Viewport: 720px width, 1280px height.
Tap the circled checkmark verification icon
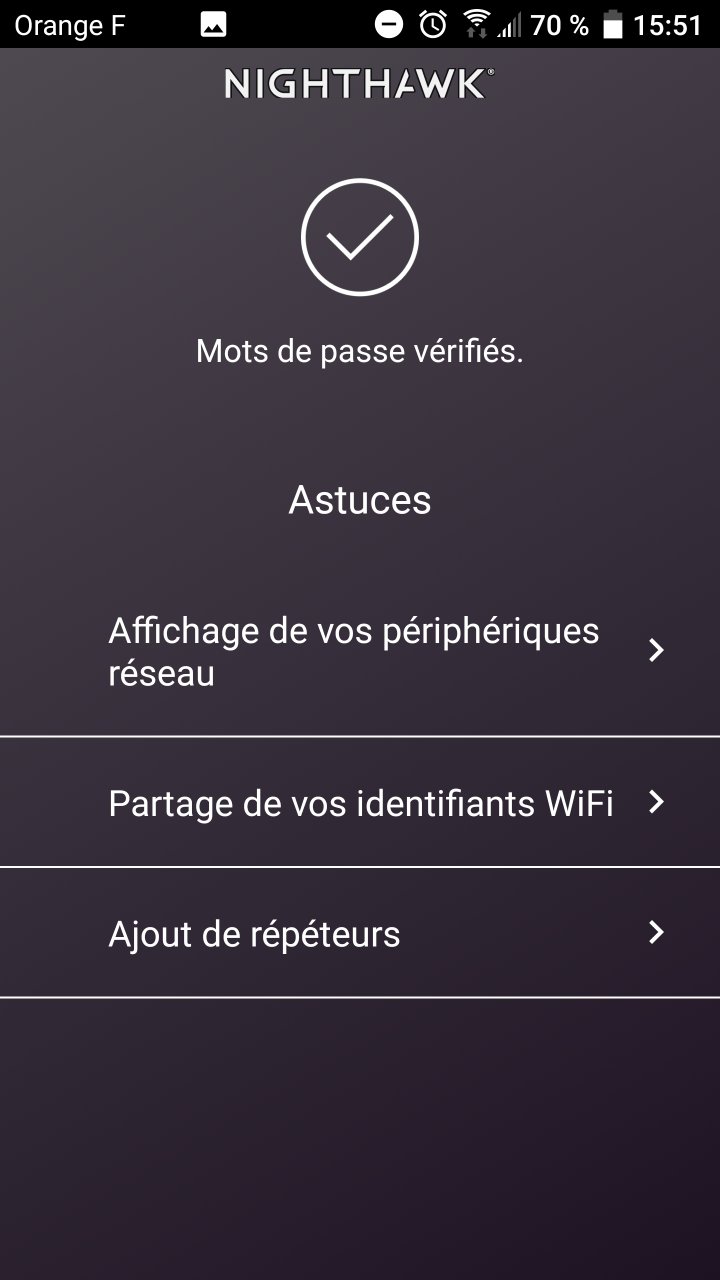click(360, 236)
